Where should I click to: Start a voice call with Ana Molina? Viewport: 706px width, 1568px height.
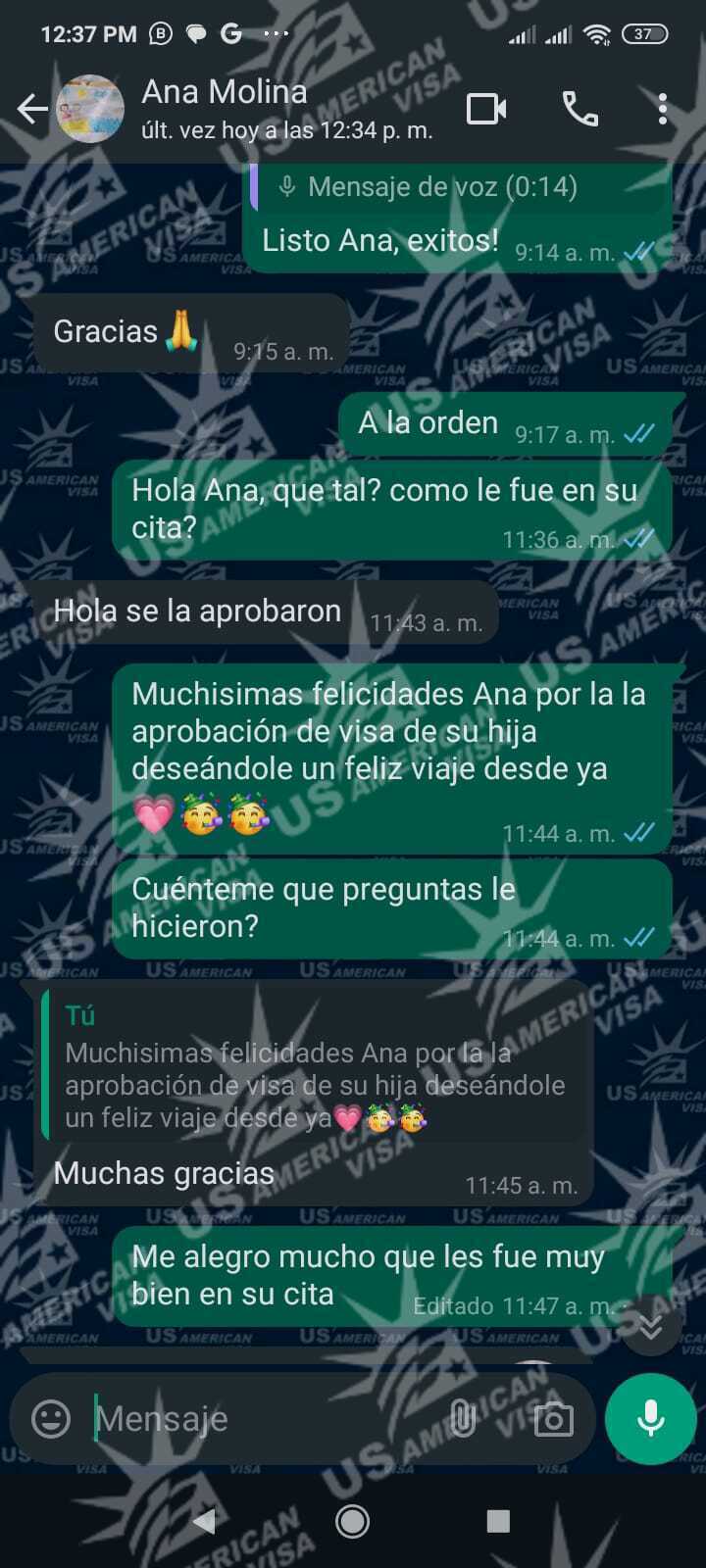point(580,109)
